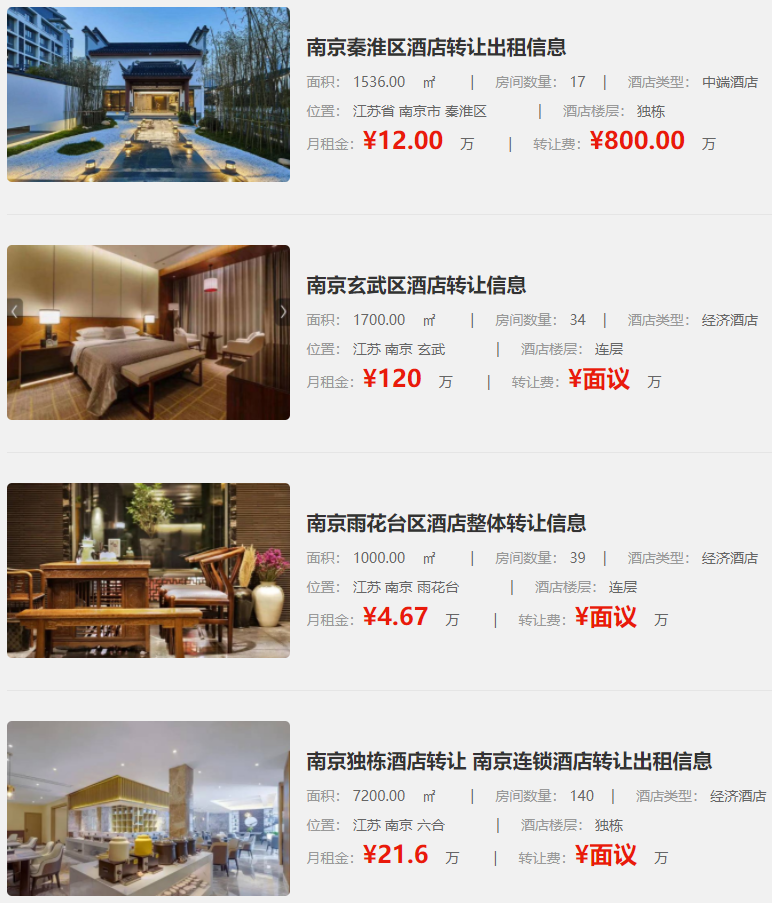
Task: Show previous photo of 玄武区 hotel
Action: pyautogui.click(x=15, y=311)
